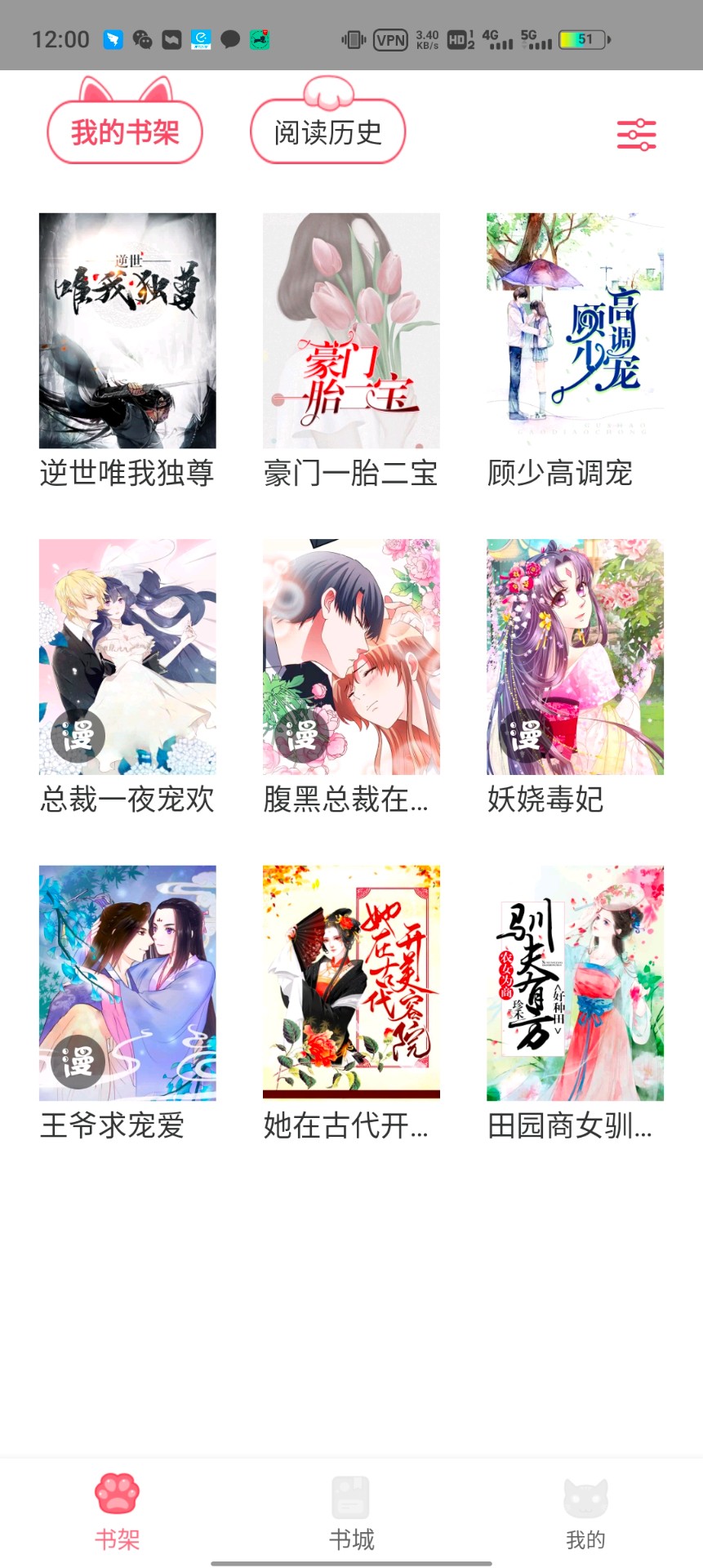Open the comic 腹黑总裁在...
Image resolution: width=703 pixels, height=1568 pixels.
tap(351, 657)
